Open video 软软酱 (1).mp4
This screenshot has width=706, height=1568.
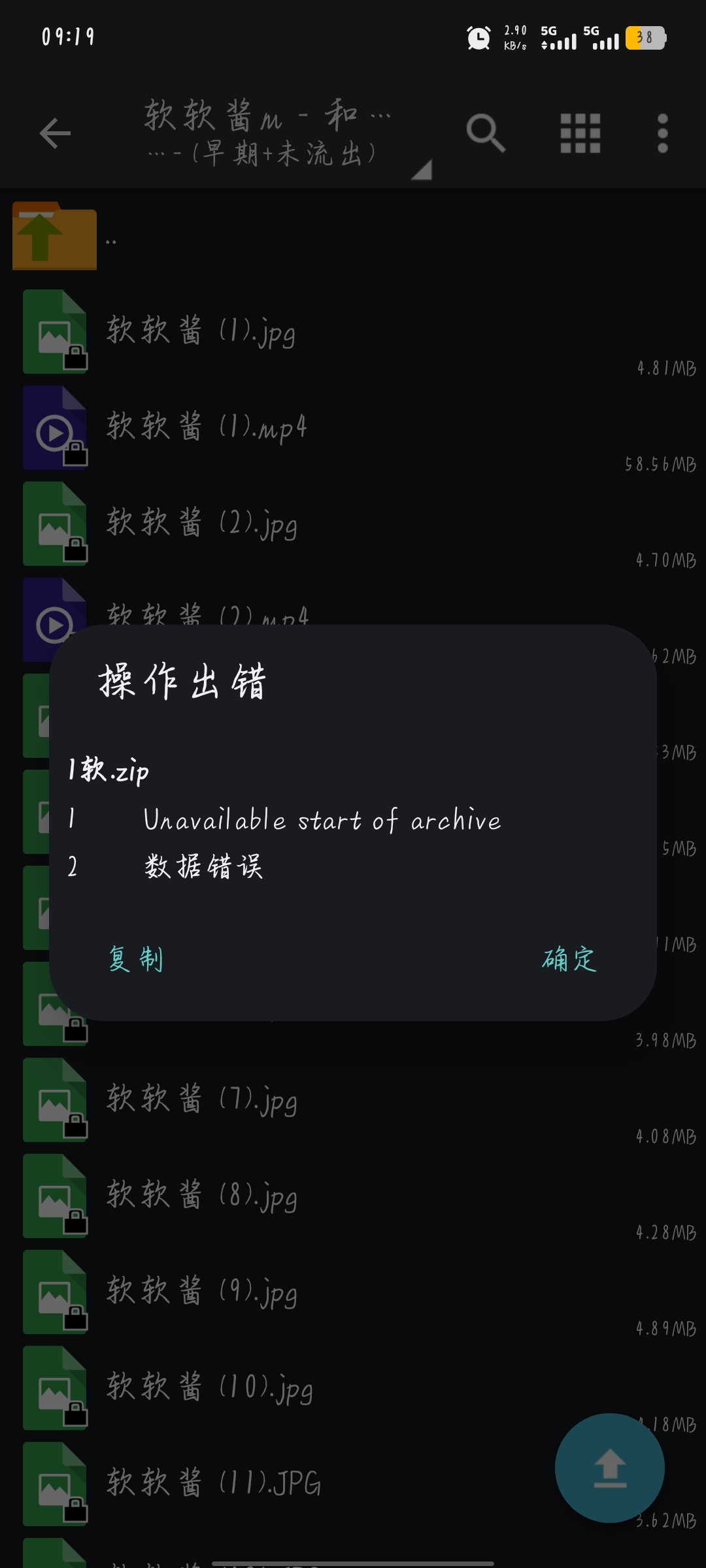206,427
